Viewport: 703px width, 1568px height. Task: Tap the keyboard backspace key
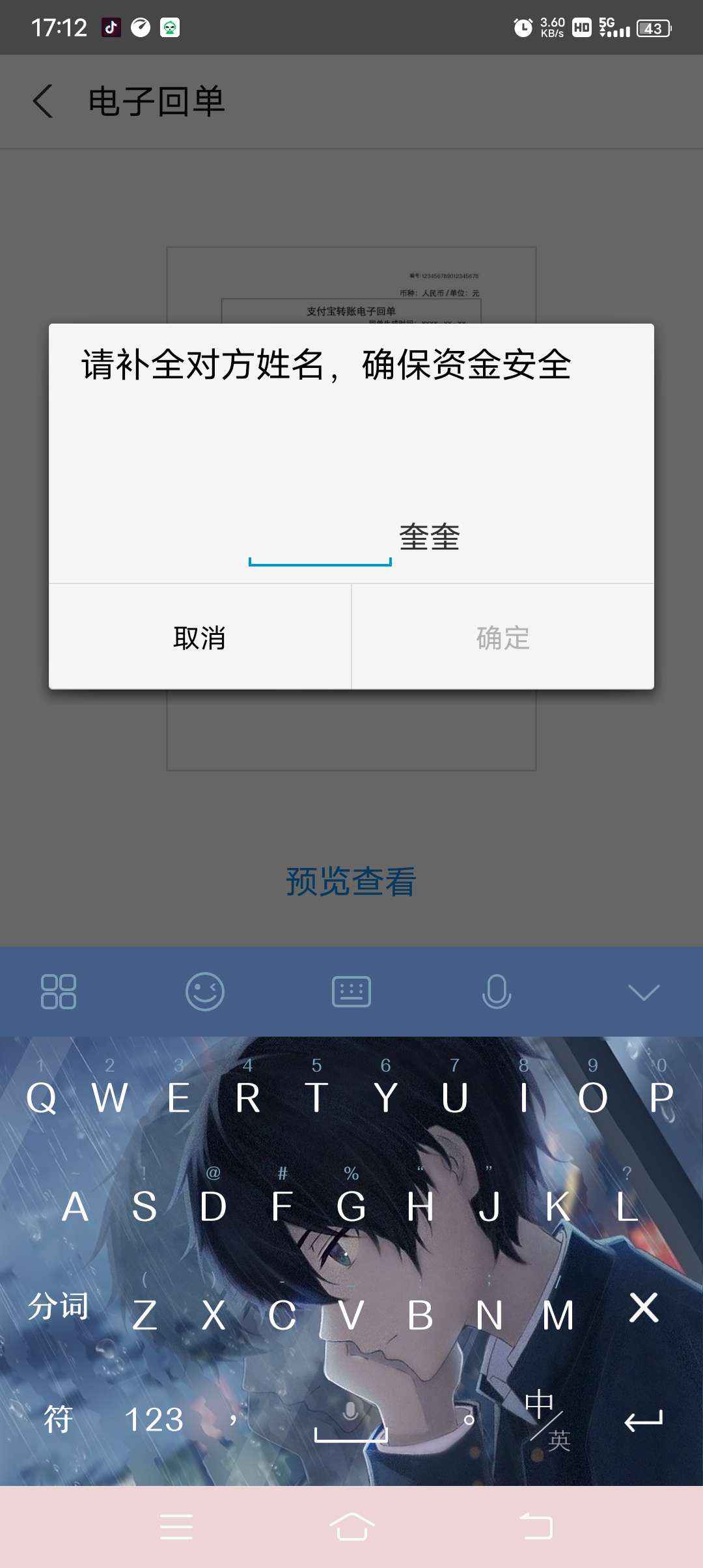(x=643, y=1308)
